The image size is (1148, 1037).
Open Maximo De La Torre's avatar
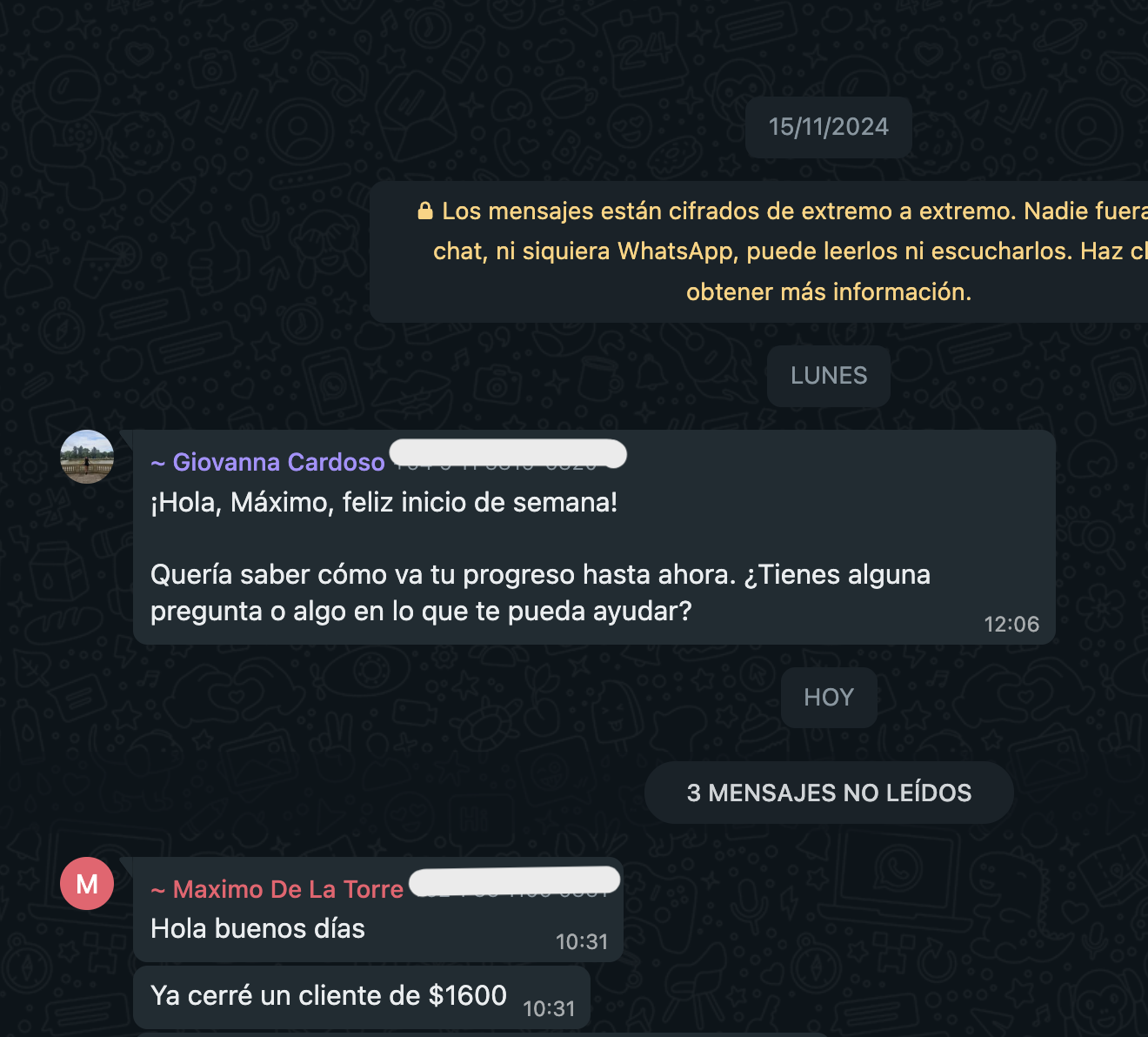point(87,884)
